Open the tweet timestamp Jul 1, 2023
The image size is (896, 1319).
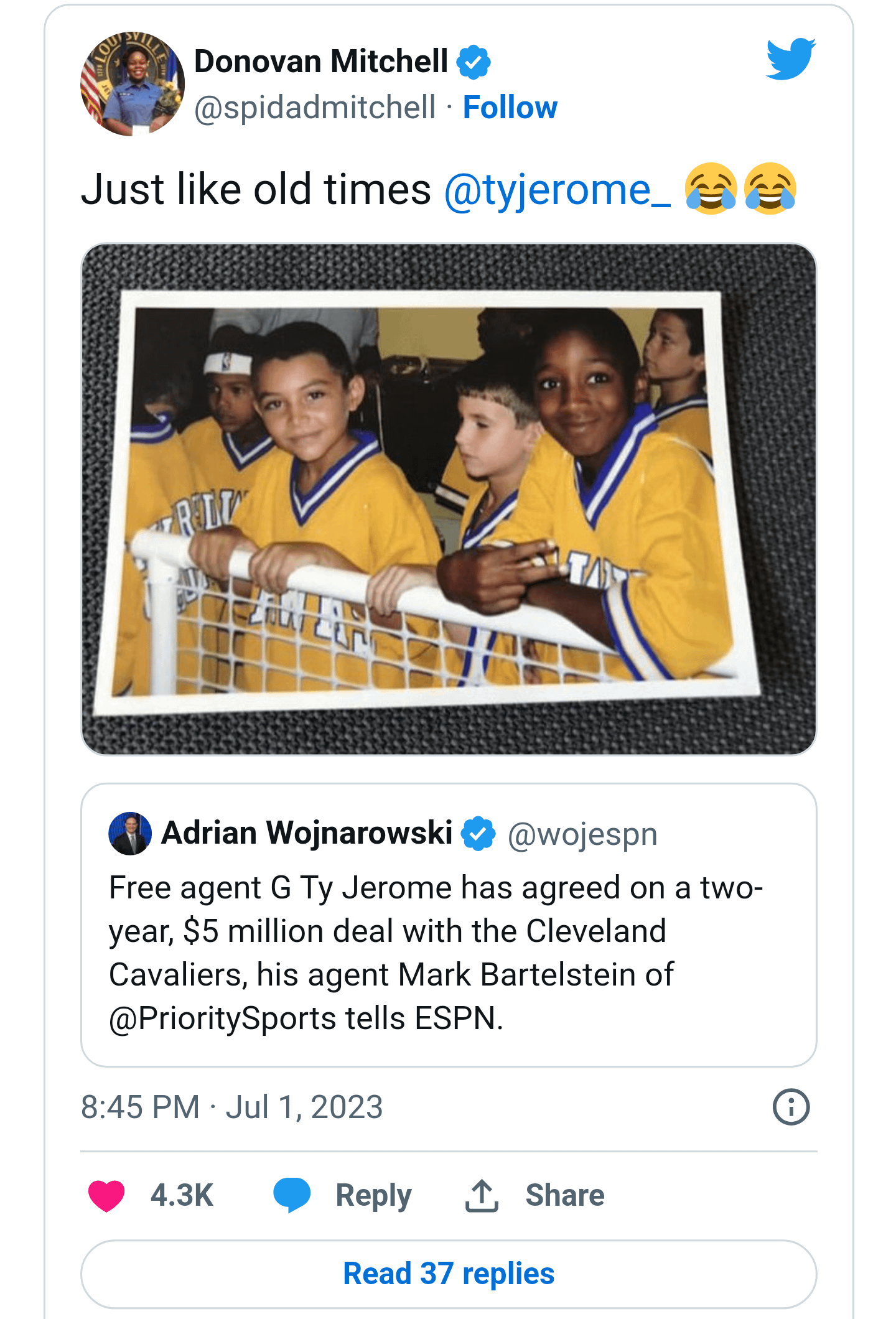coord(231,1107)
